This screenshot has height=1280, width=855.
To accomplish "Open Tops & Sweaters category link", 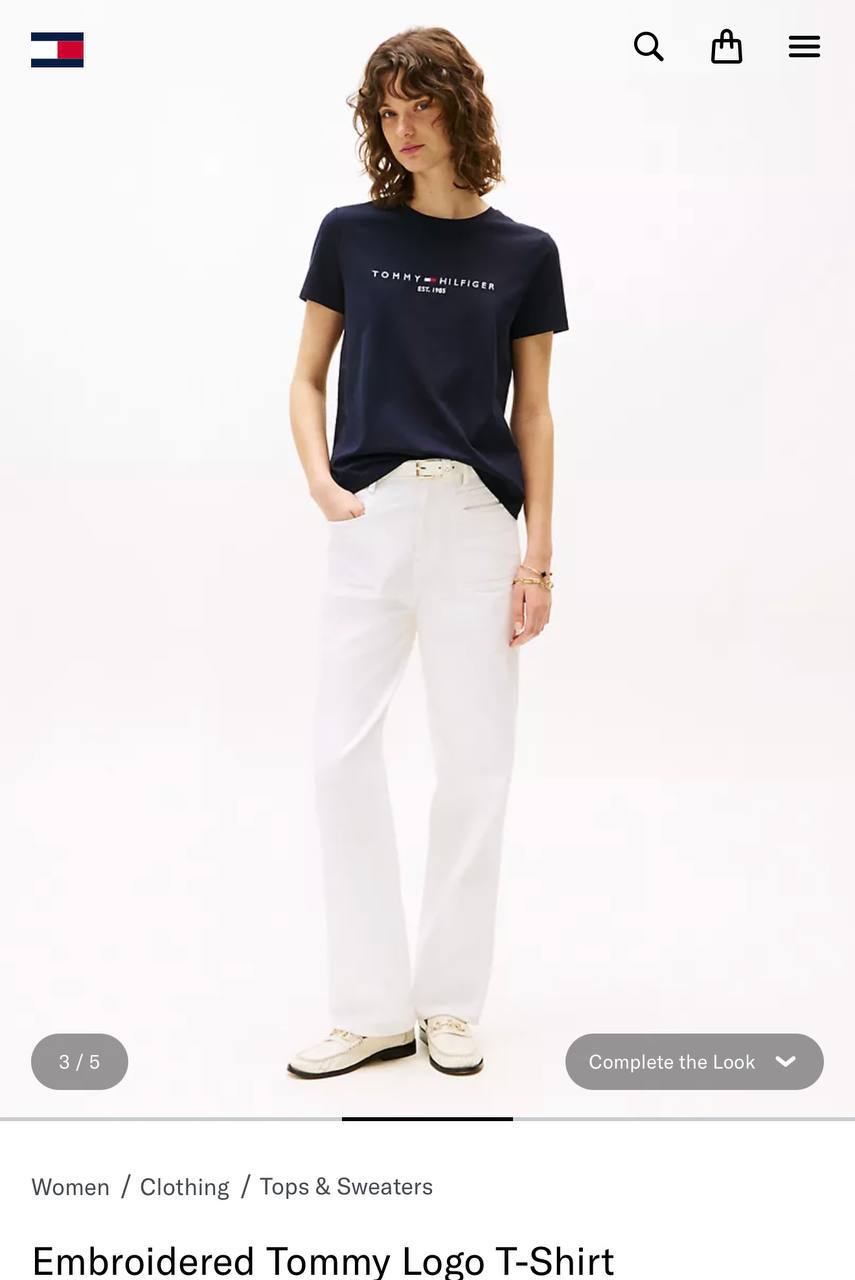I will coord(346,1187).
